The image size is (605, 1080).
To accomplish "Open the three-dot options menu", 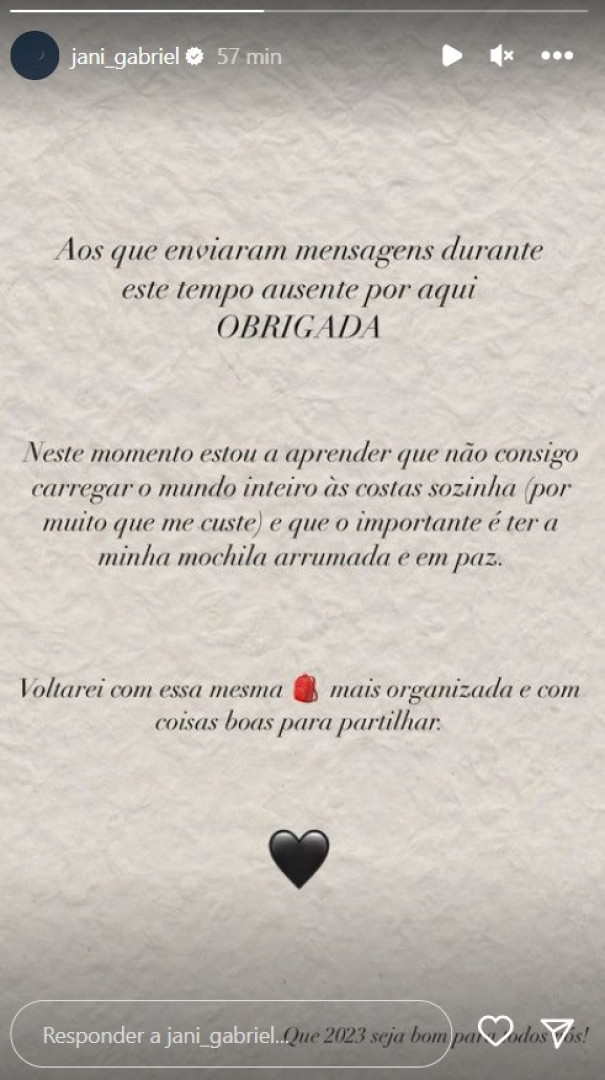I will [557, 56].
